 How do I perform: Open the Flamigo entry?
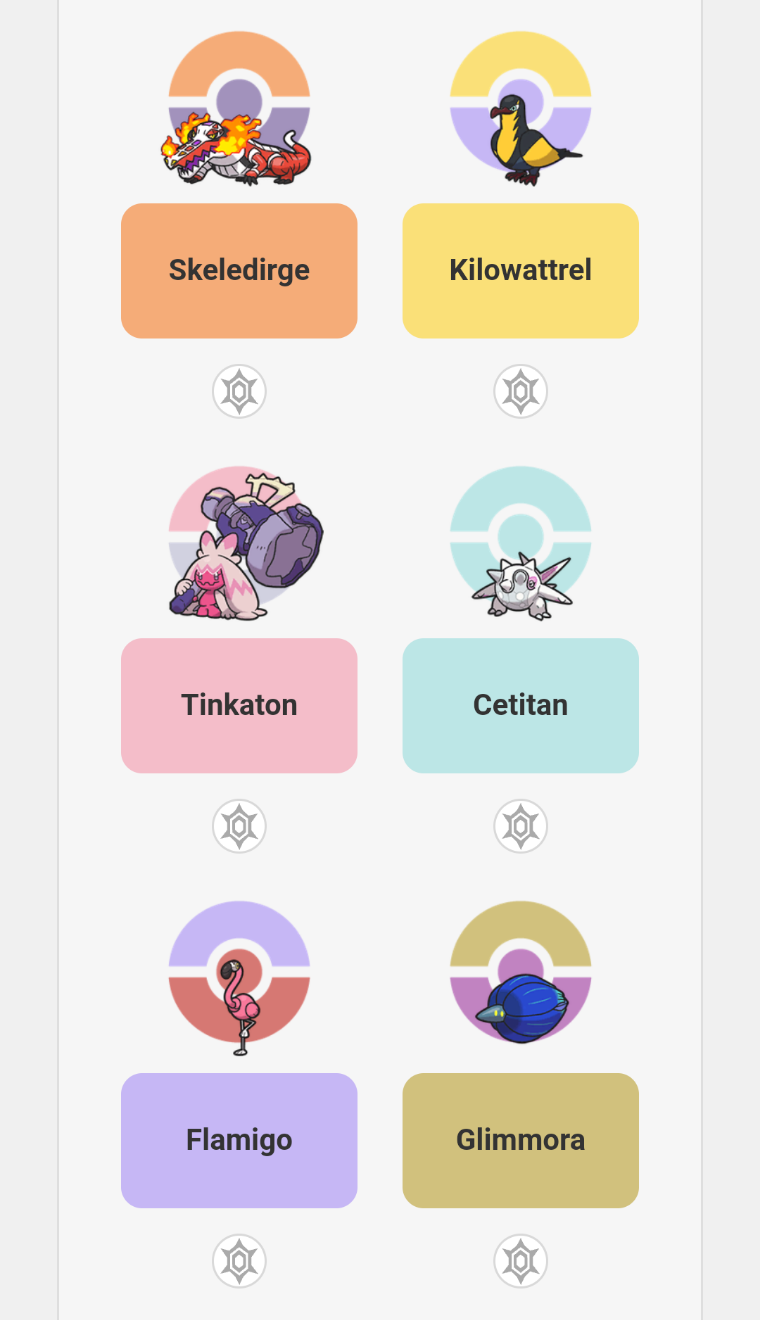(x=239, y=1141)
